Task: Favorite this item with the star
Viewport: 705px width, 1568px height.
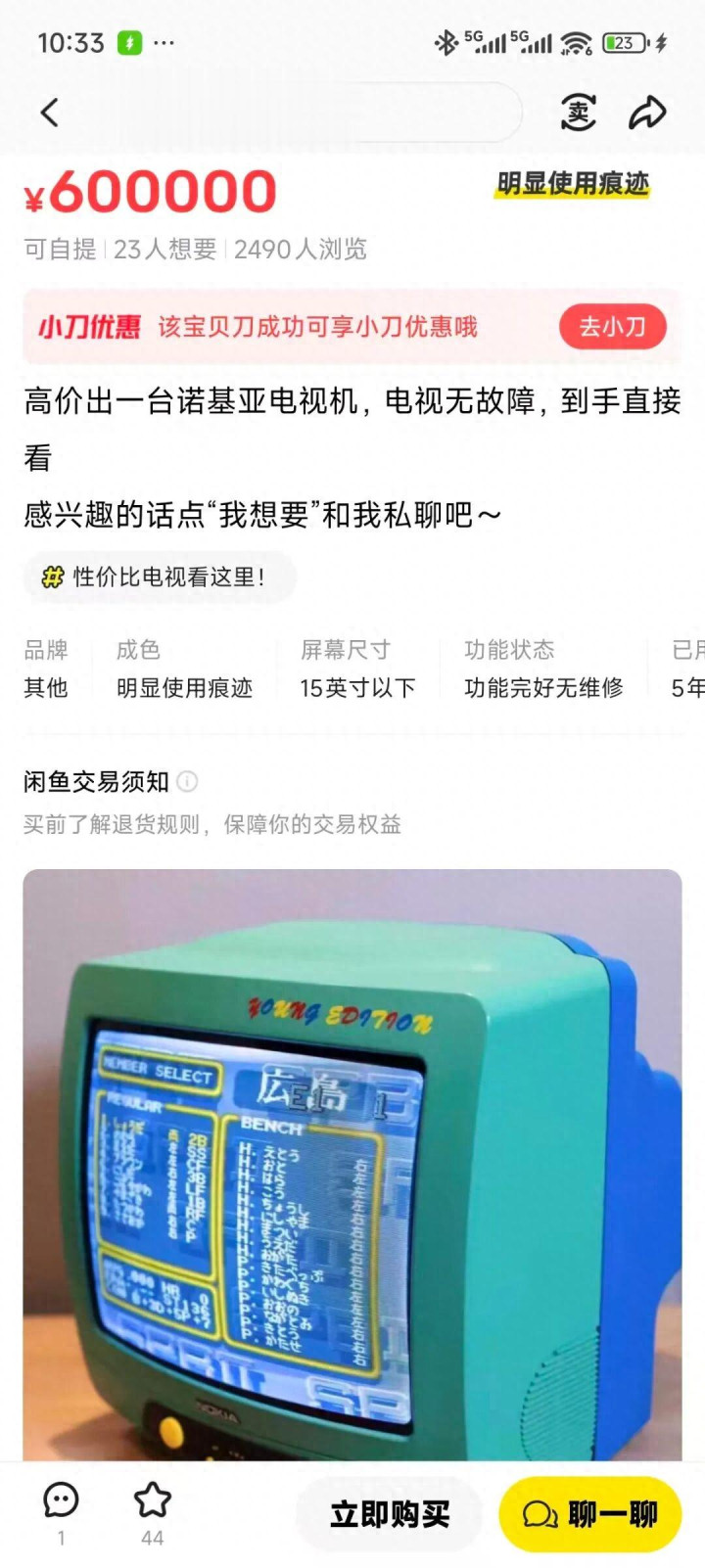Action: coord(153,1501)
